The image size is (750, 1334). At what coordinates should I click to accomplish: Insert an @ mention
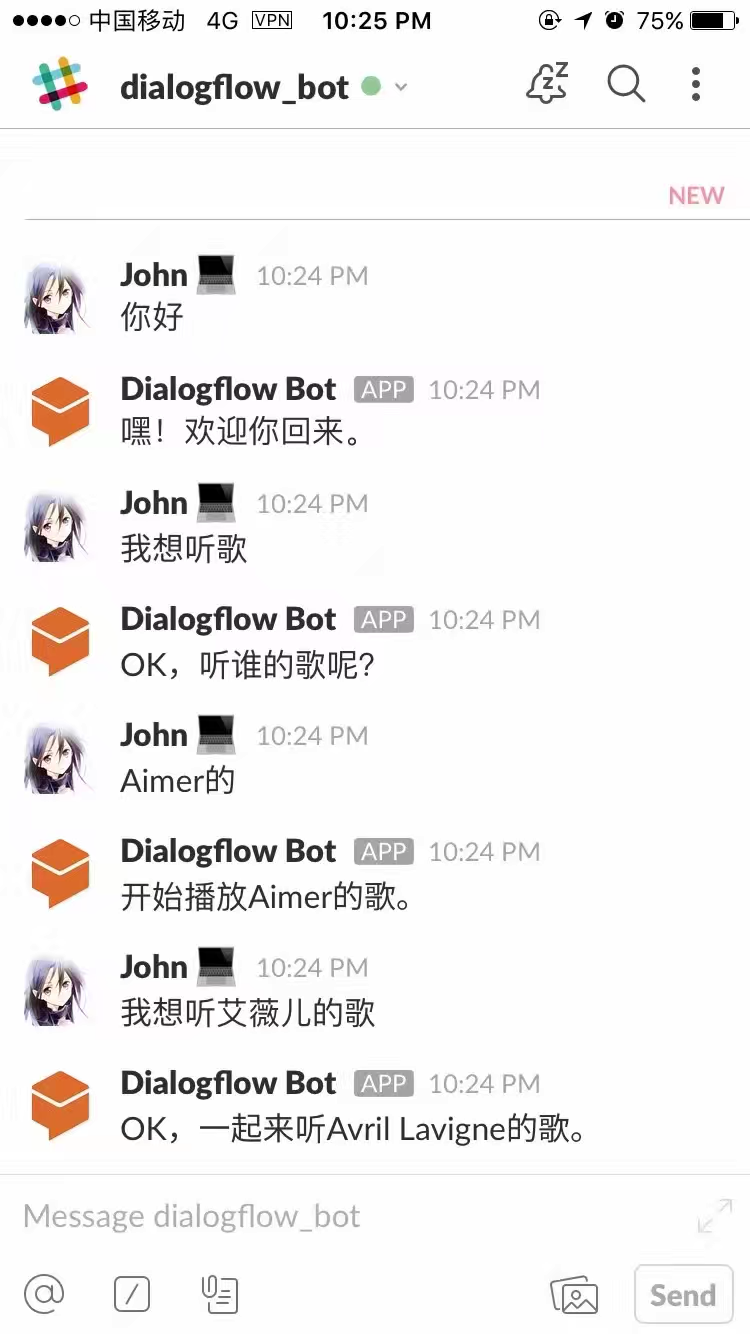pyautogui.click(x=44, y=1294)
